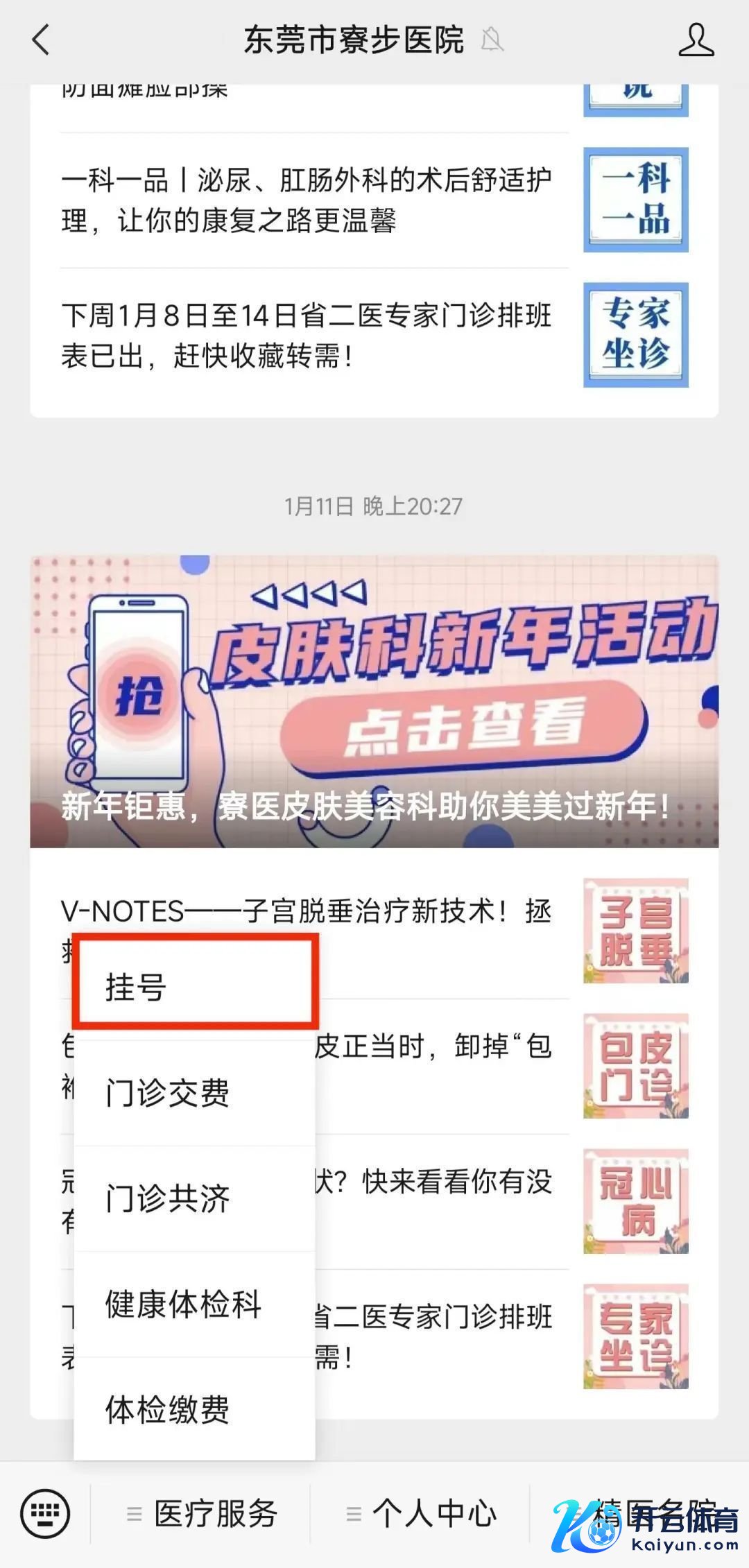Open 门诊共济 menu option

pos(195,1199)
